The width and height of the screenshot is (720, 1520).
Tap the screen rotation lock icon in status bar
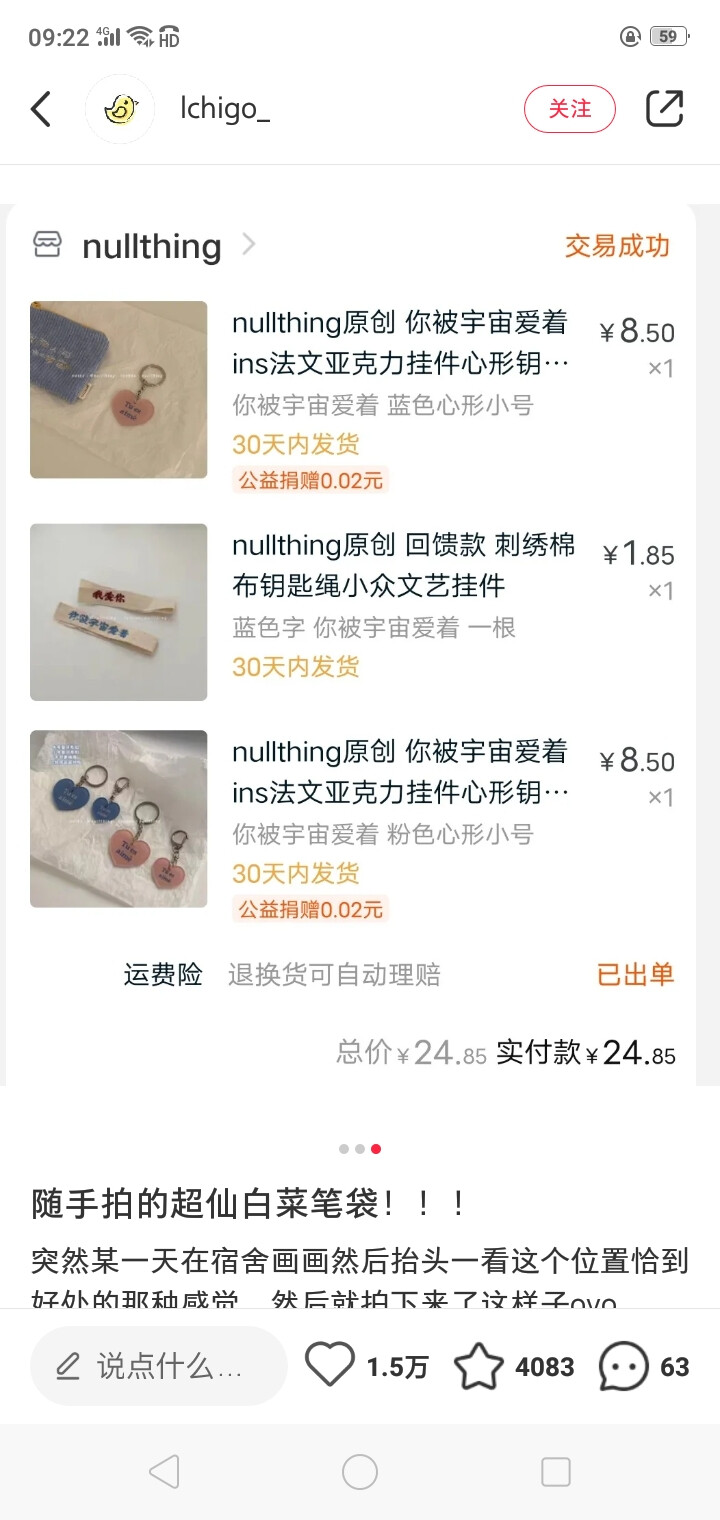[630, 37]
